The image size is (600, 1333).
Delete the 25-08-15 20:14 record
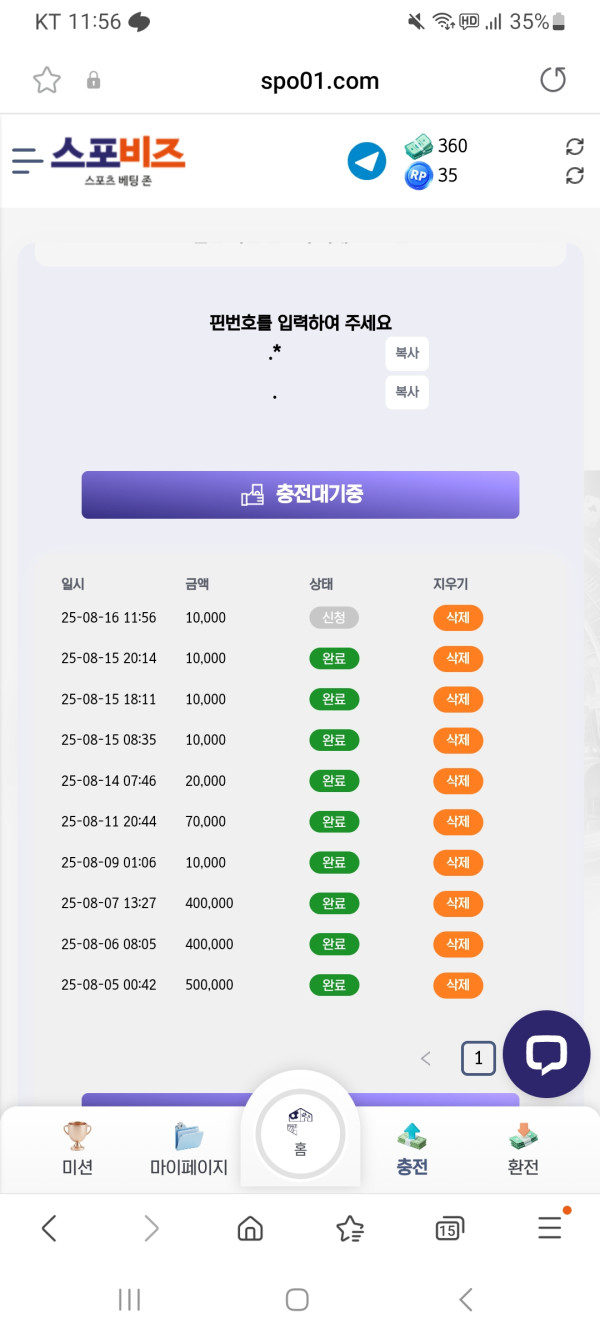[458, 659]
